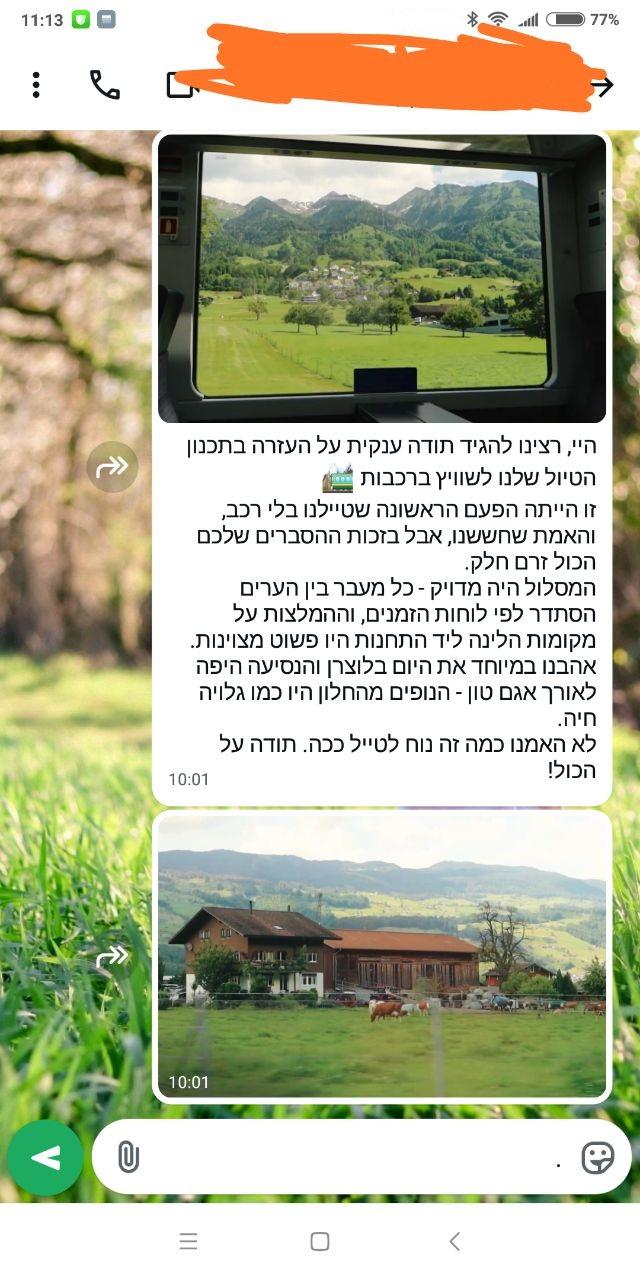
Task: Open the farmhouse with cows photo
Action: (x=382, y=954)
